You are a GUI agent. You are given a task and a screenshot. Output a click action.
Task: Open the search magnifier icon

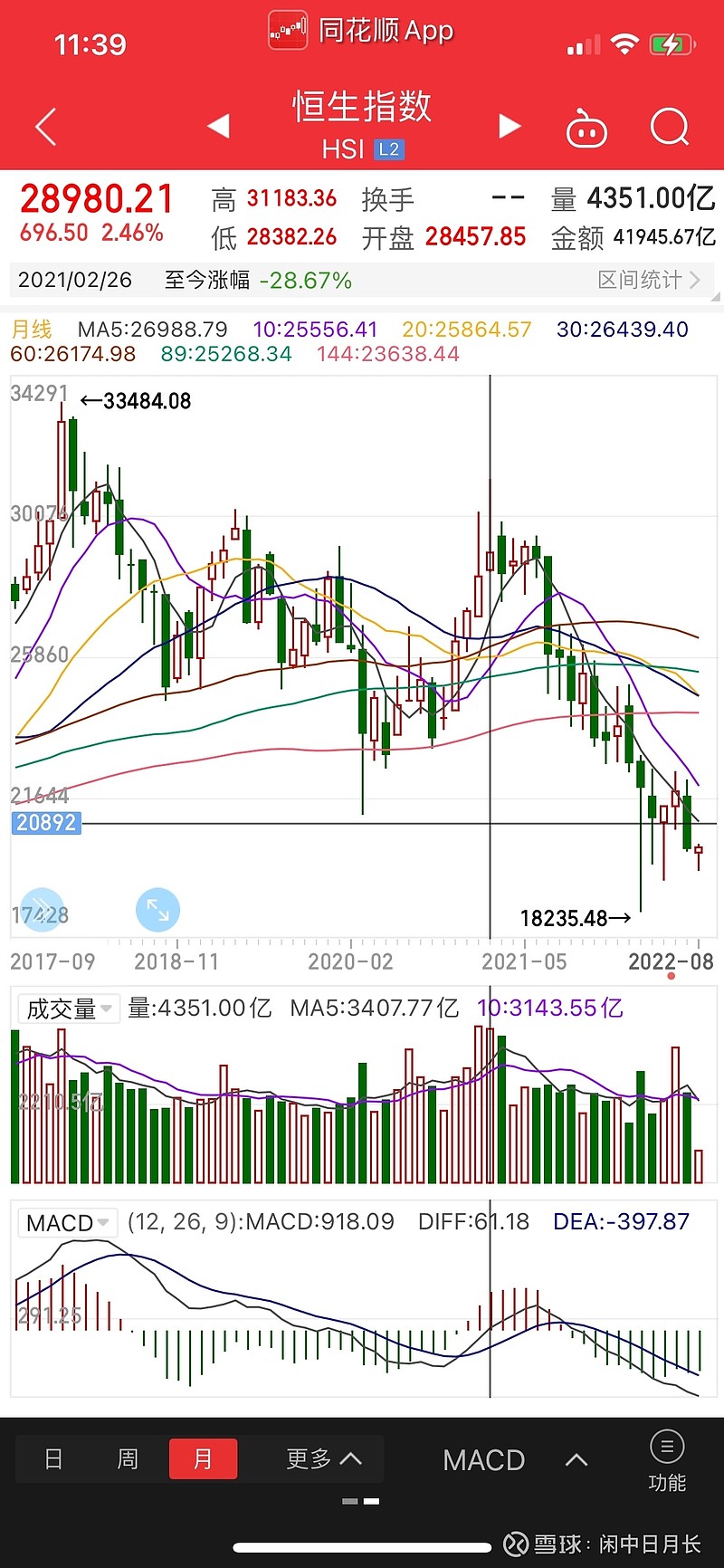click(x=670, y=128)
